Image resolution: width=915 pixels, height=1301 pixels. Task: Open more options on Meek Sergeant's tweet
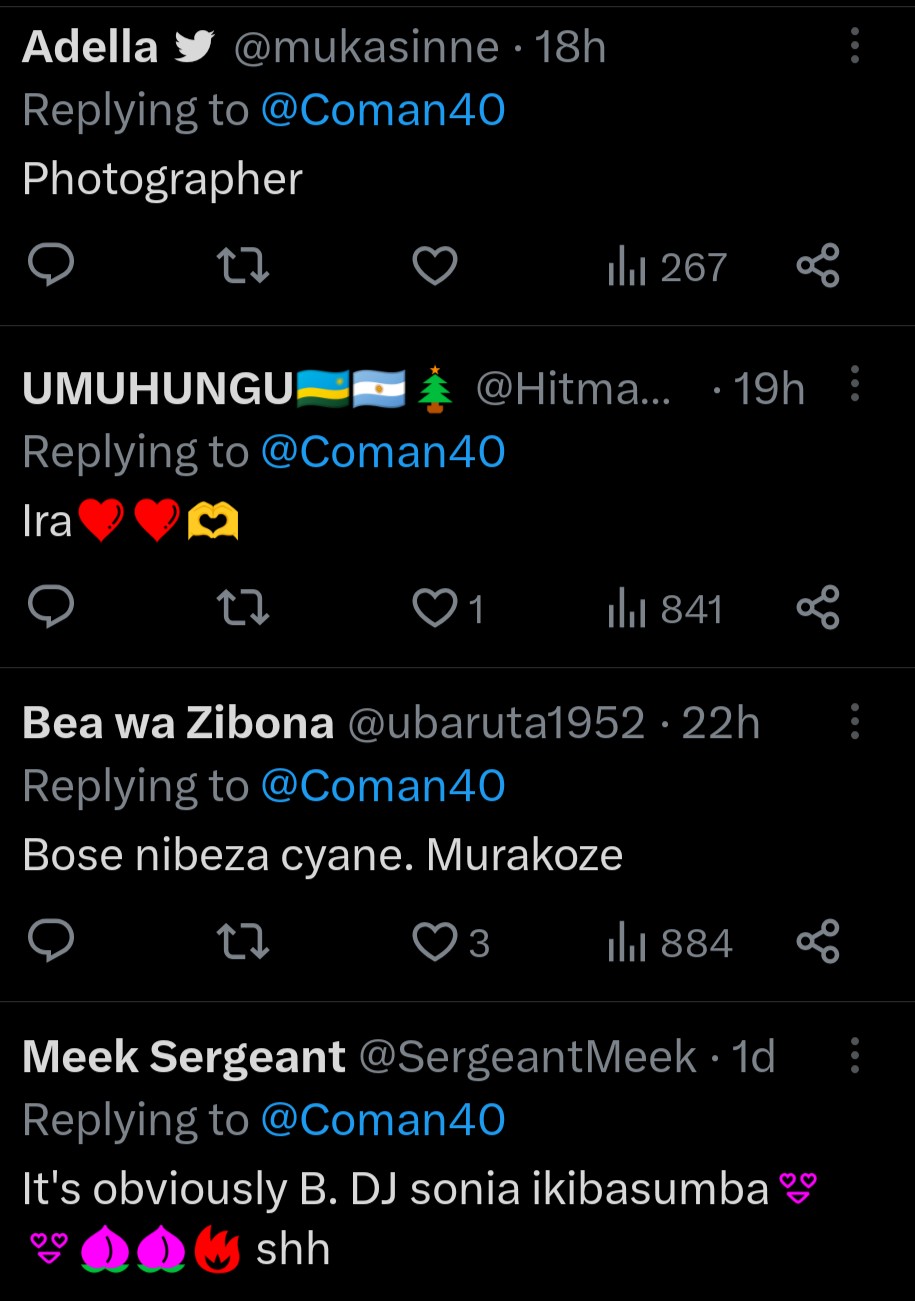click(x=854, y=1055)
